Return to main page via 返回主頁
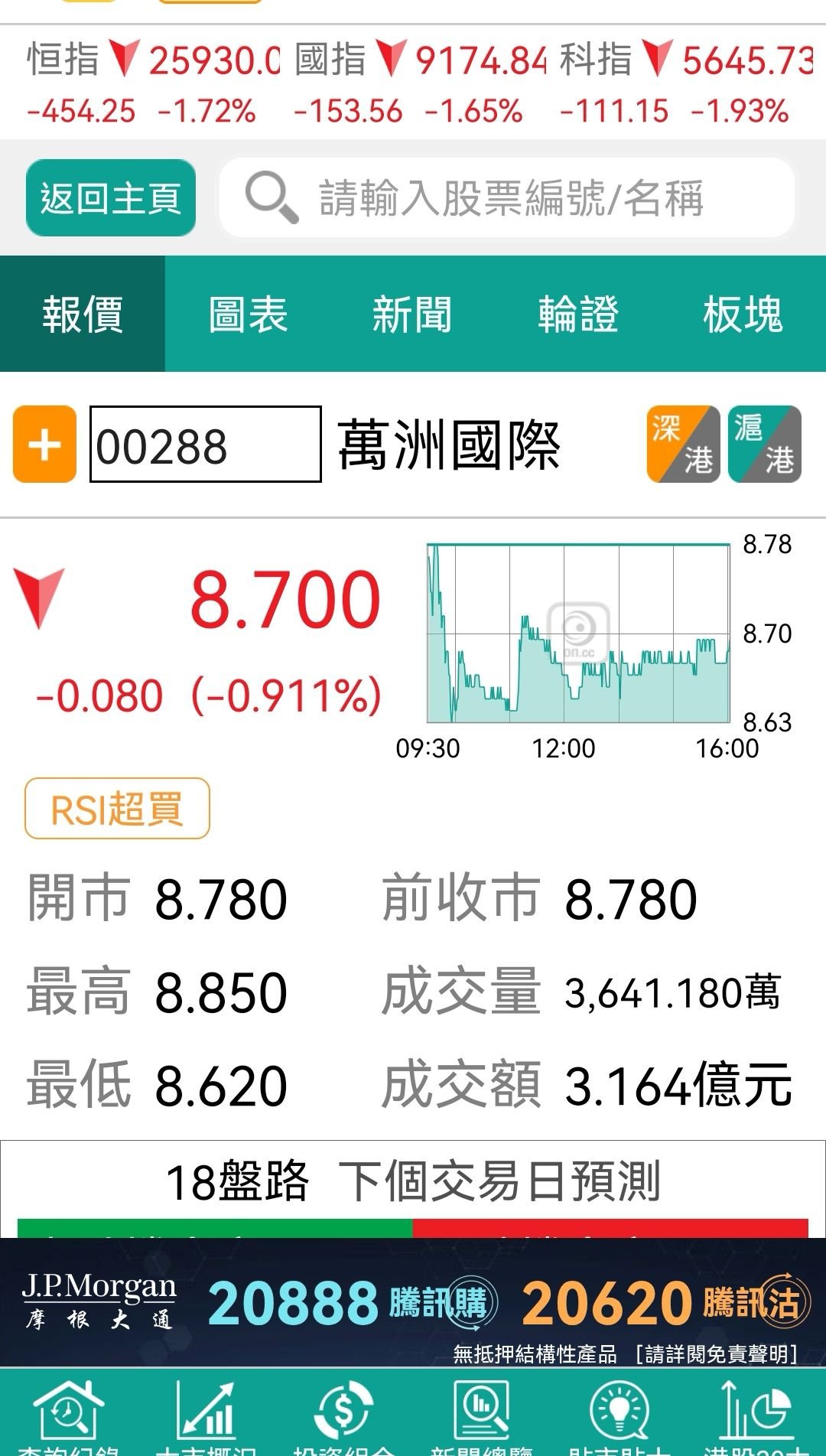The width and height of the screenshot is (826, 1456). coord(111,198)
